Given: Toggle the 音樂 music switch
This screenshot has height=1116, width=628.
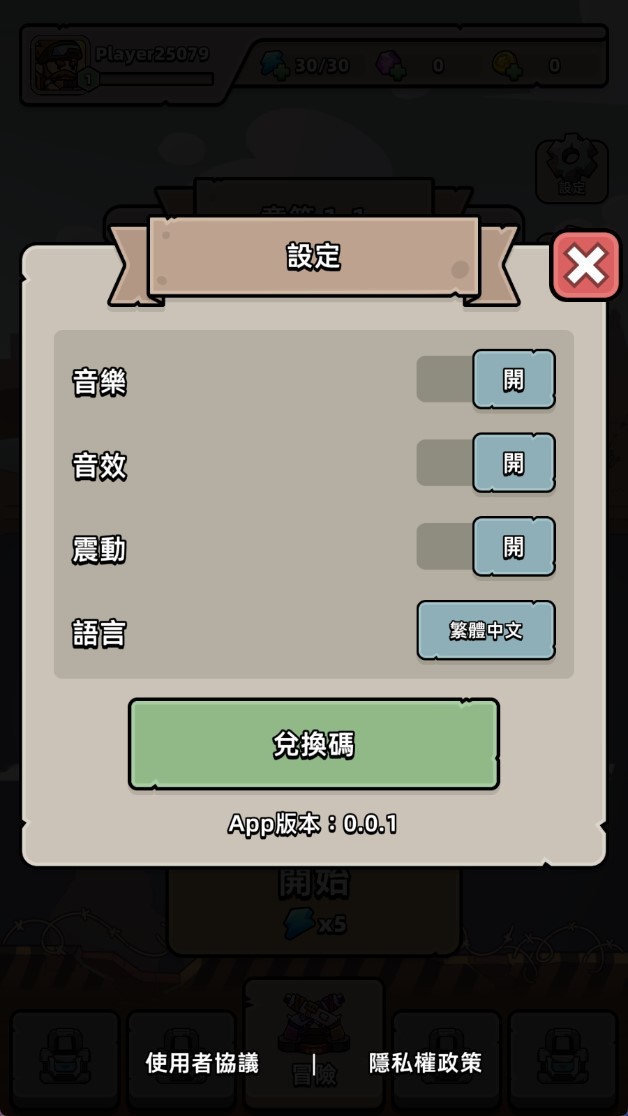Looking at the screenshot, I should pos(486,380).
